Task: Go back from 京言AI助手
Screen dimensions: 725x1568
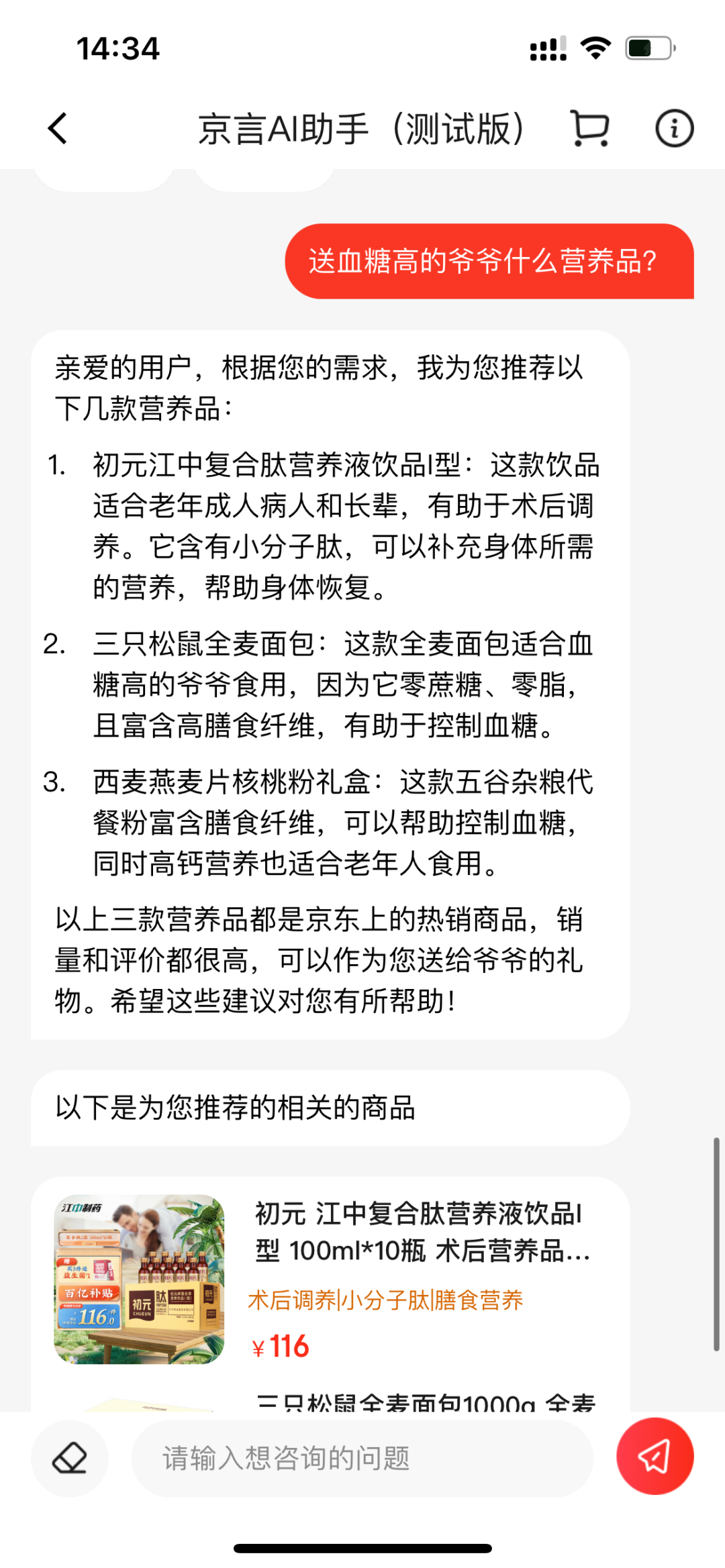Action: tap(58, 128)
